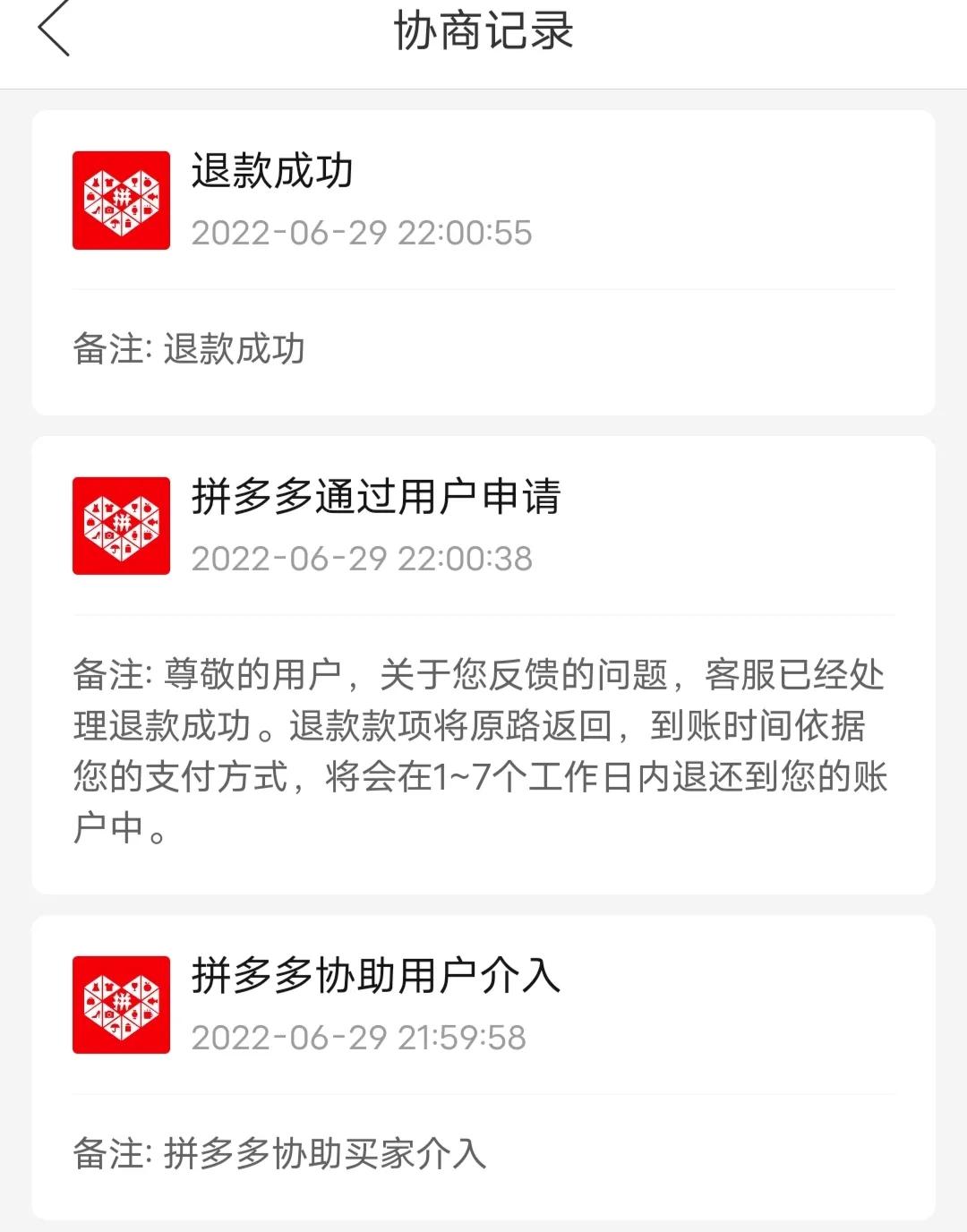
Task: Open the 退款成功 record card
Action: tap(483, 260)
